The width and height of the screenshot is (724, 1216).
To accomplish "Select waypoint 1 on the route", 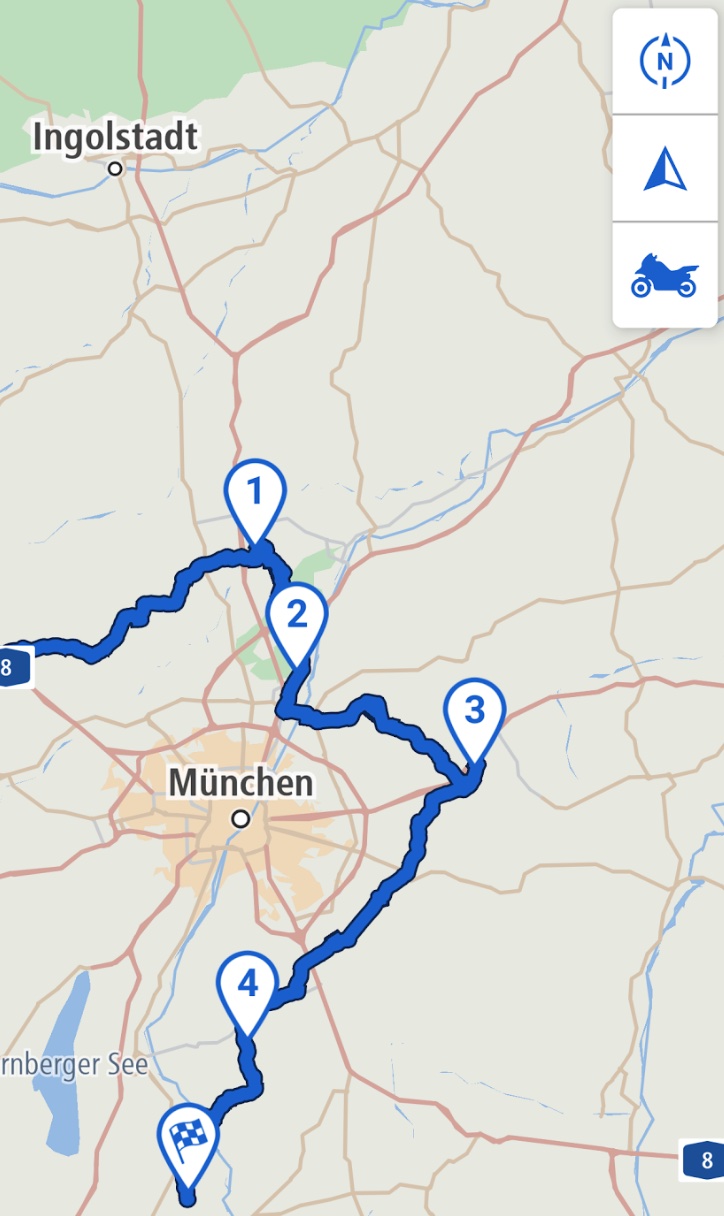I will click(x=255, y=501).
